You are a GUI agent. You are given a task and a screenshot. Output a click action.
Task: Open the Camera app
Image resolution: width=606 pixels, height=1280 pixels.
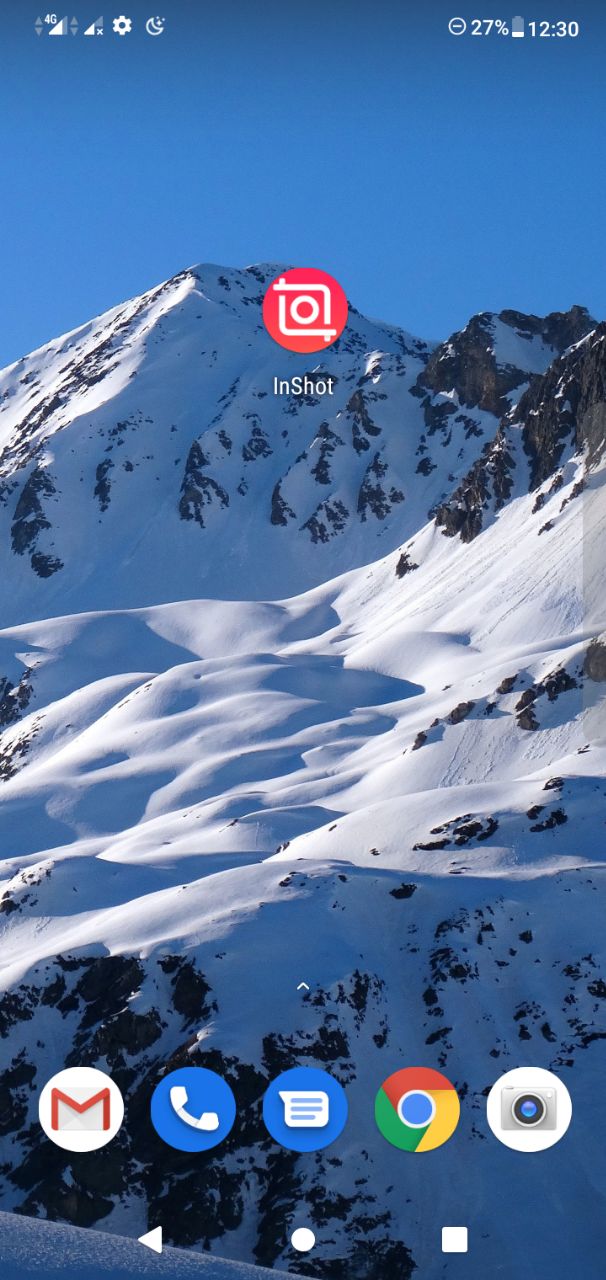point(529,1109)
